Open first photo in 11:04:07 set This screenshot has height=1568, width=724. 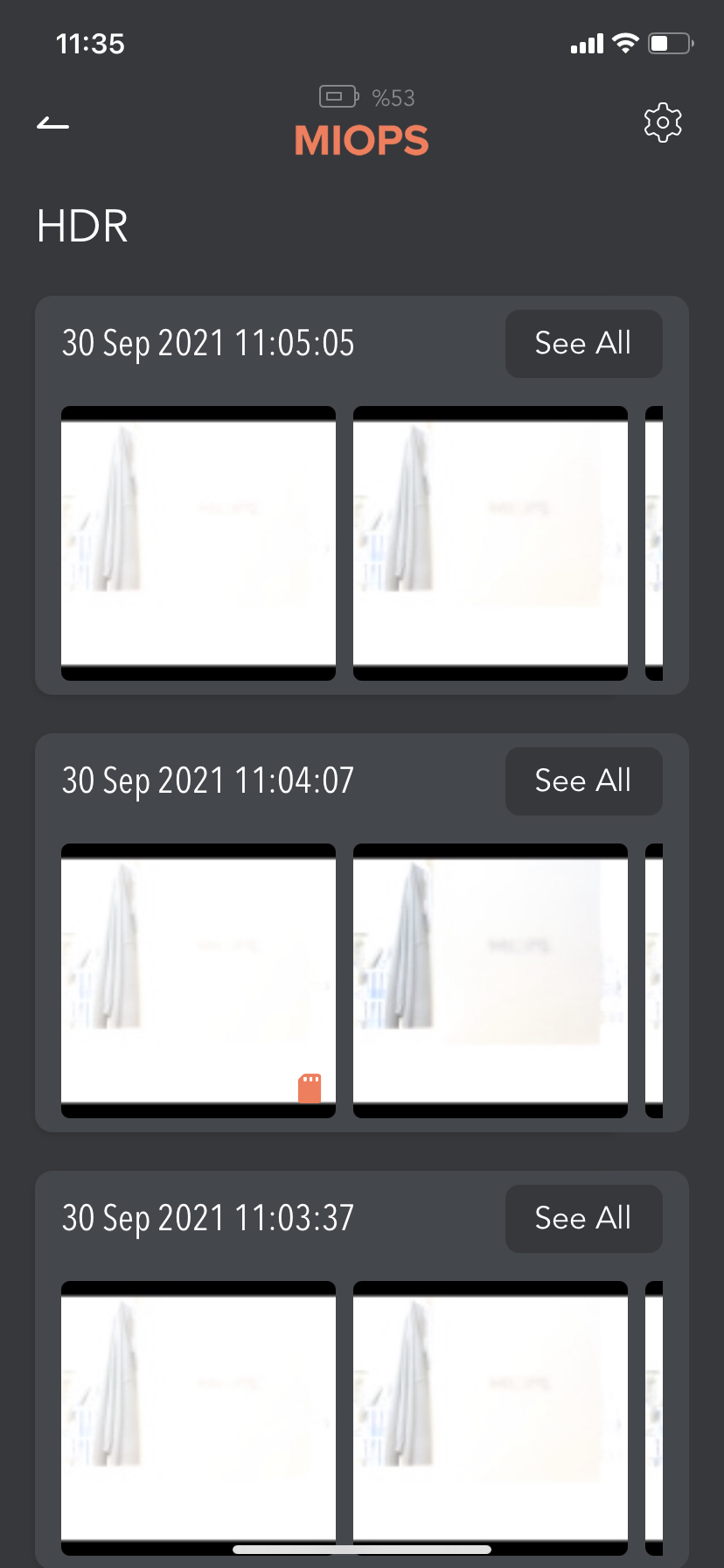198,981
